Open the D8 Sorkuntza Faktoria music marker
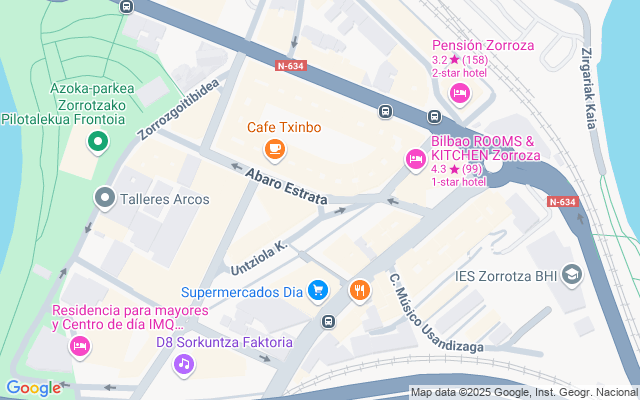The height and width of the screenshot is (400, 640). pos(184,362)
